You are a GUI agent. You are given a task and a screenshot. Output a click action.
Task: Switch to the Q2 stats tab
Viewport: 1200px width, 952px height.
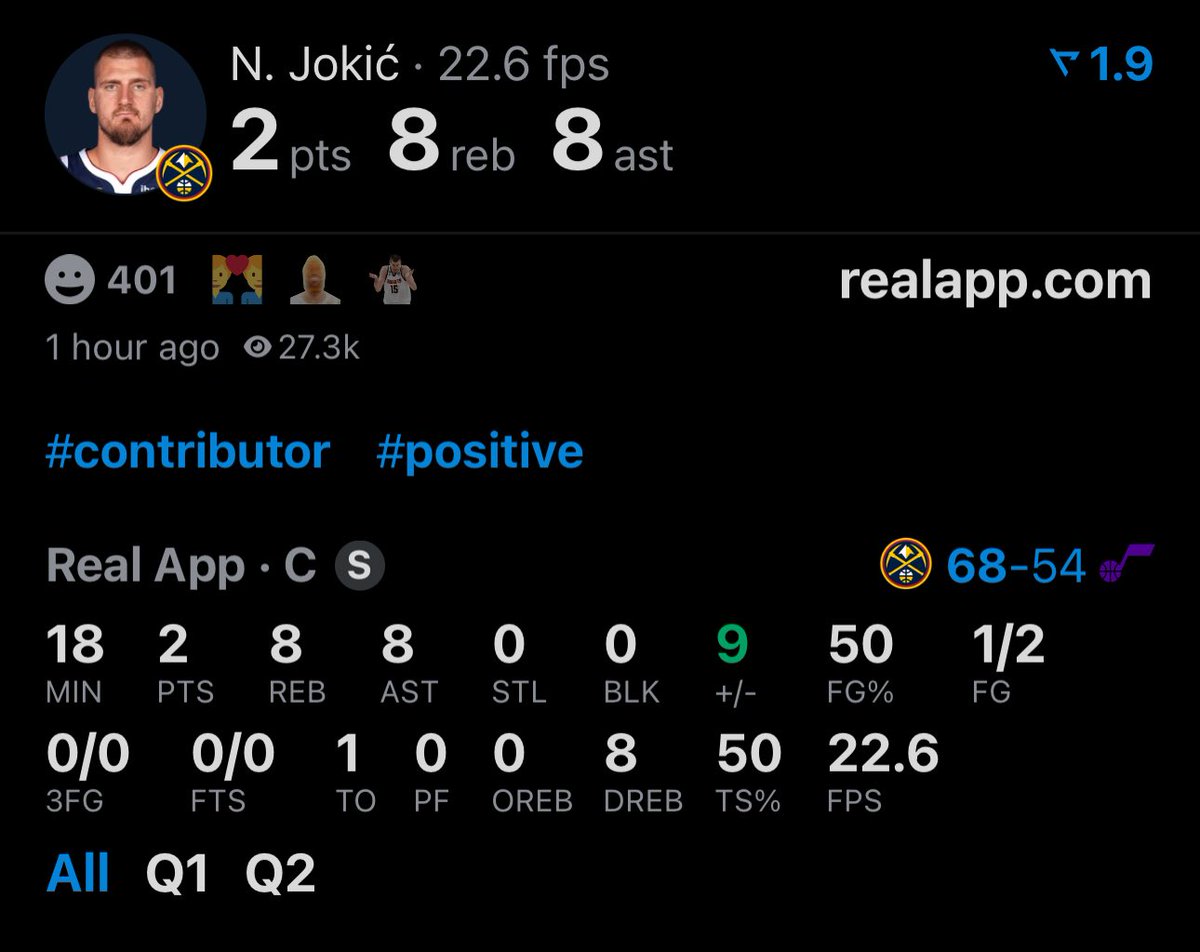(x=280, y=873)
